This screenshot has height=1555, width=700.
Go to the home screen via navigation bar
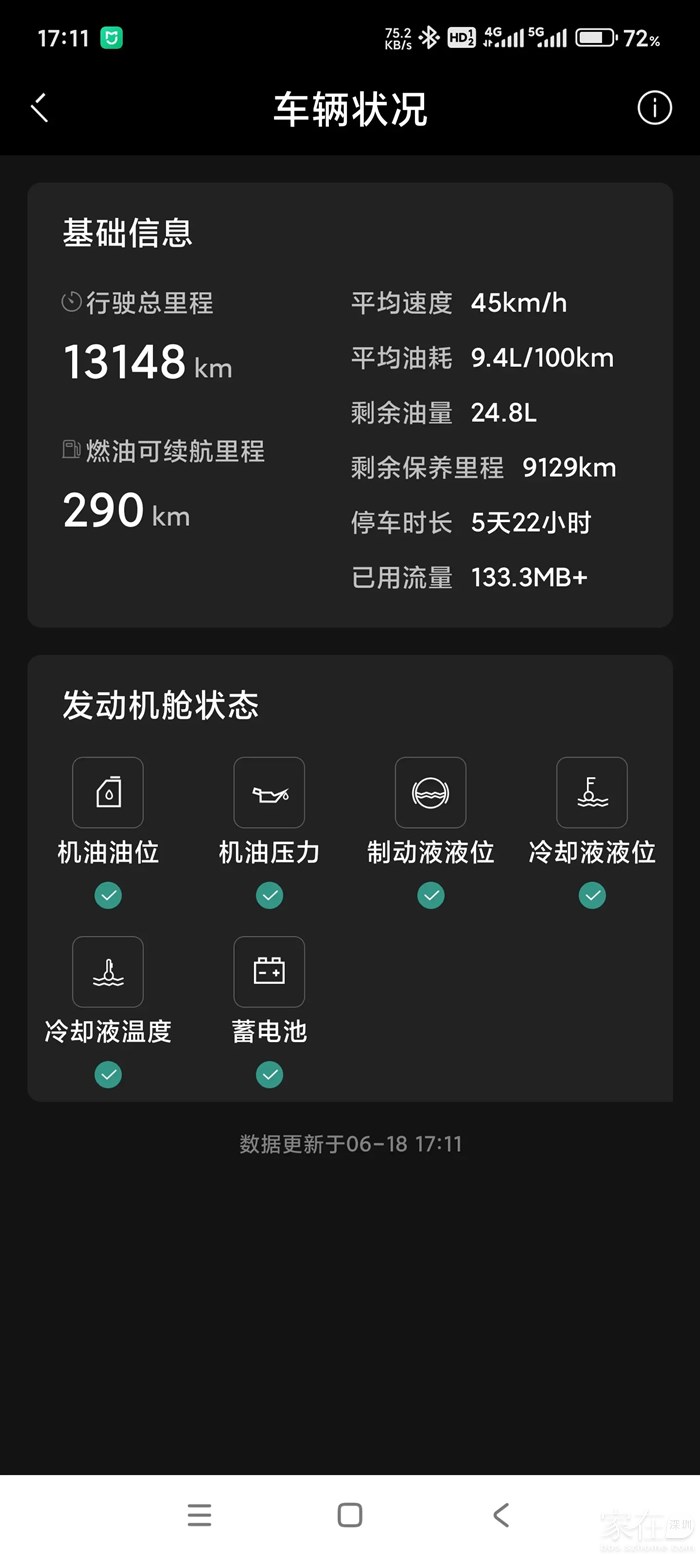click(x=350, y=1514)
